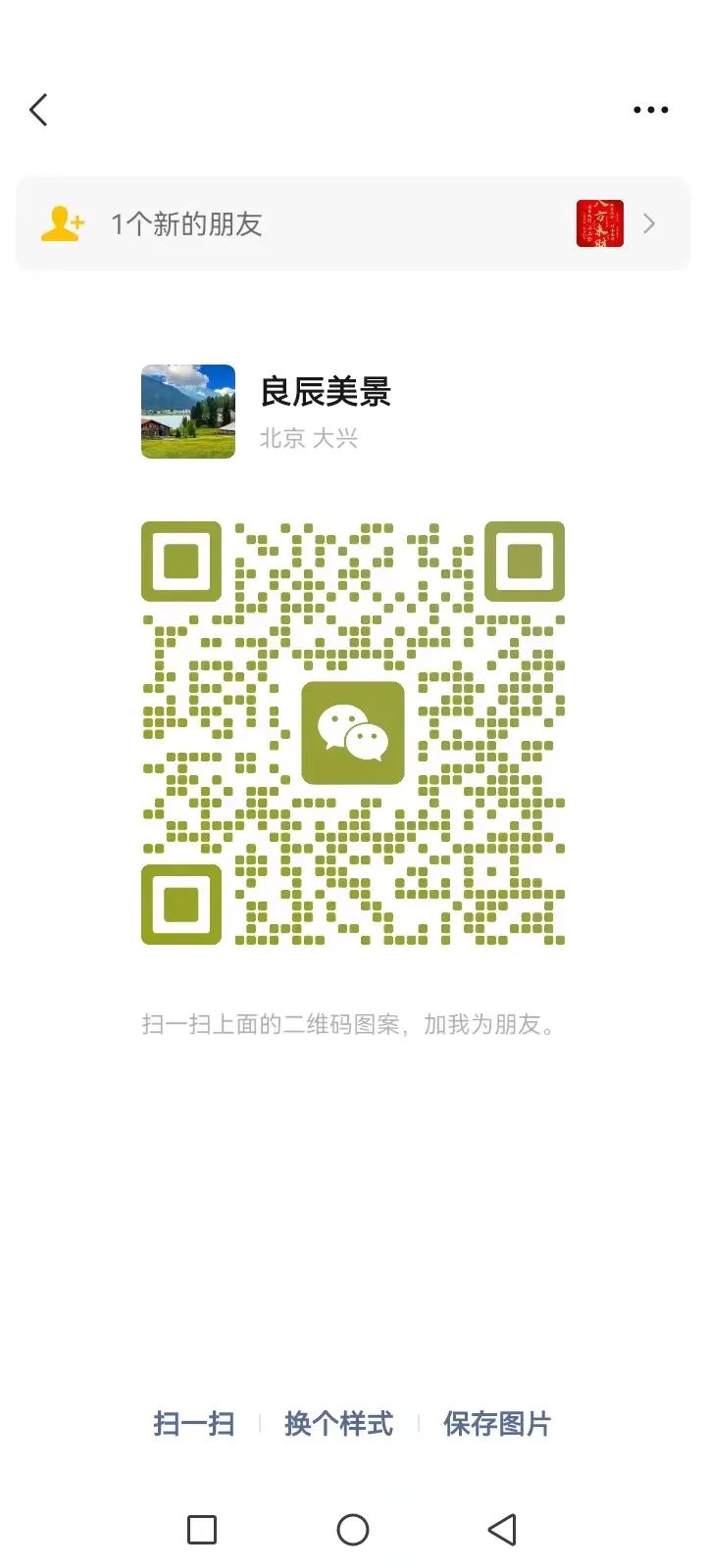Open recent apps with the square button
706x1568 pixels.
coord(202,1530)
